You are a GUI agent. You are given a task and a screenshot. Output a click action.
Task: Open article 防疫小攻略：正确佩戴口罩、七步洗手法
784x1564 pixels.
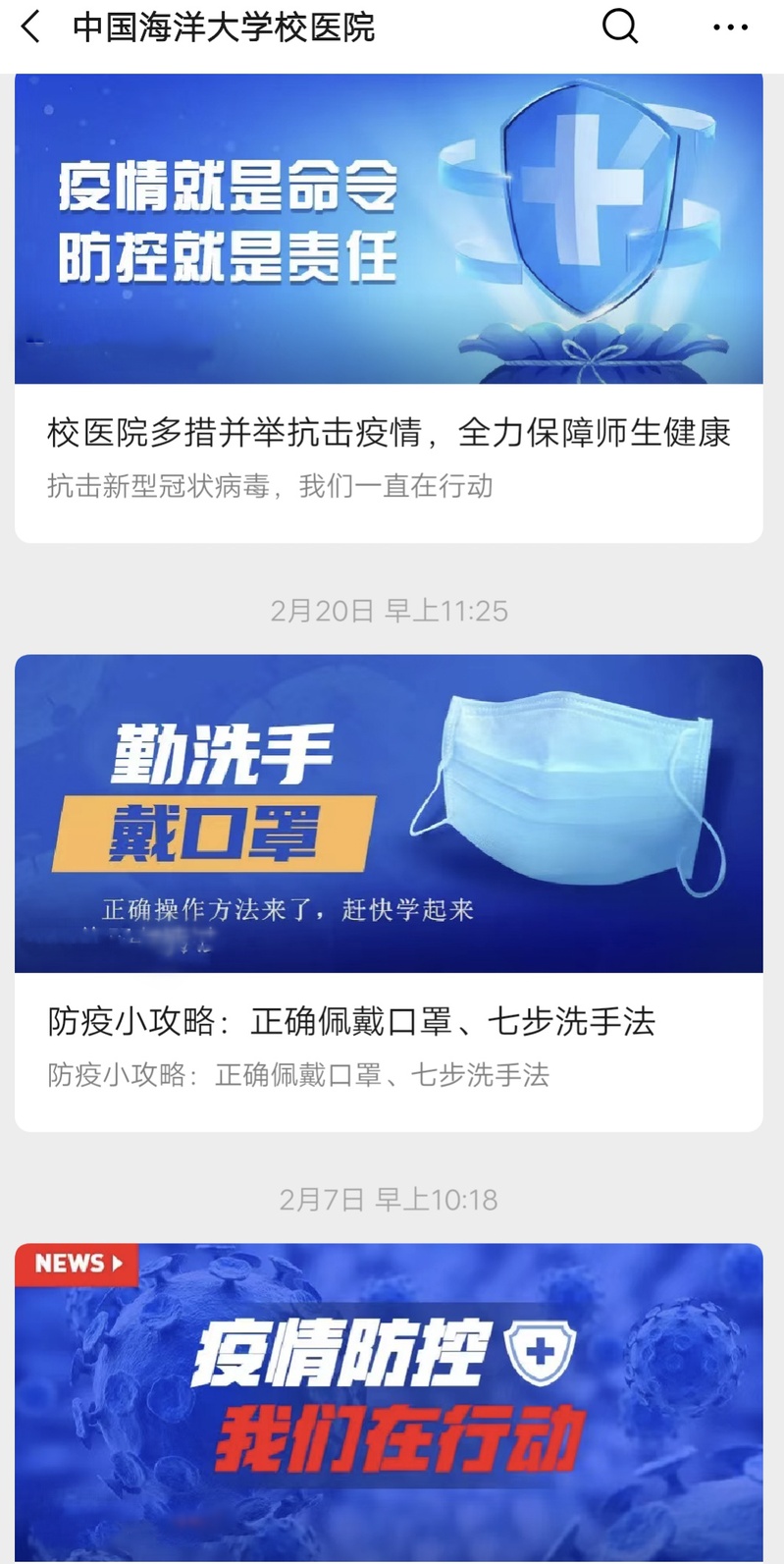389,892
